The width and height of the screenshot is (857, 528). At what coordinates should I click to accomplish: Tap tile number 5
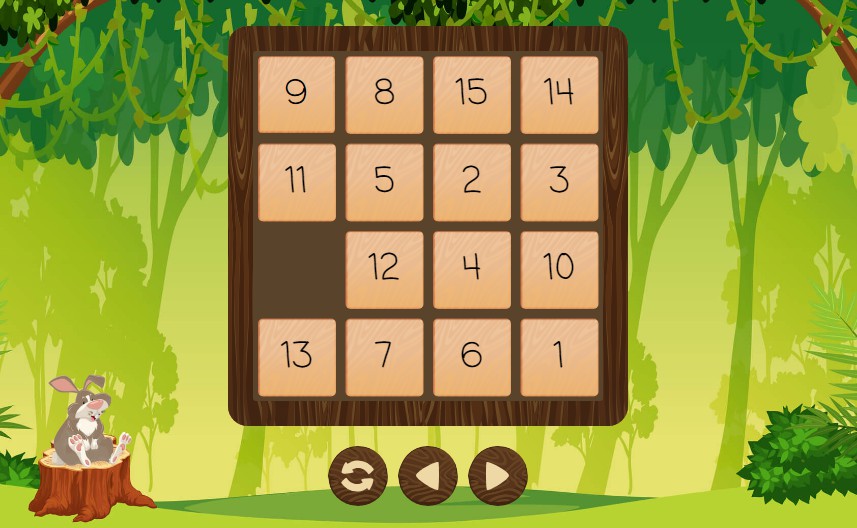coord(384,182)
